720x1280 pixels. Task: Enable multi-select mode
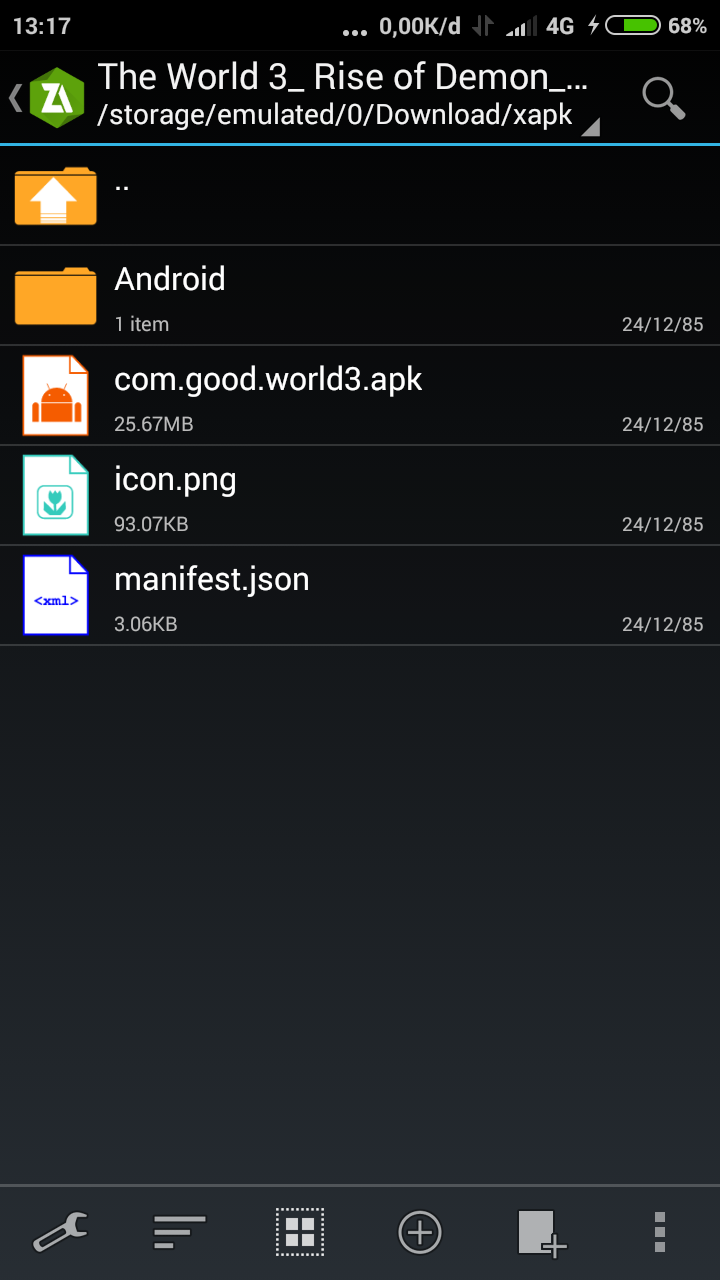pos(300,1232)
